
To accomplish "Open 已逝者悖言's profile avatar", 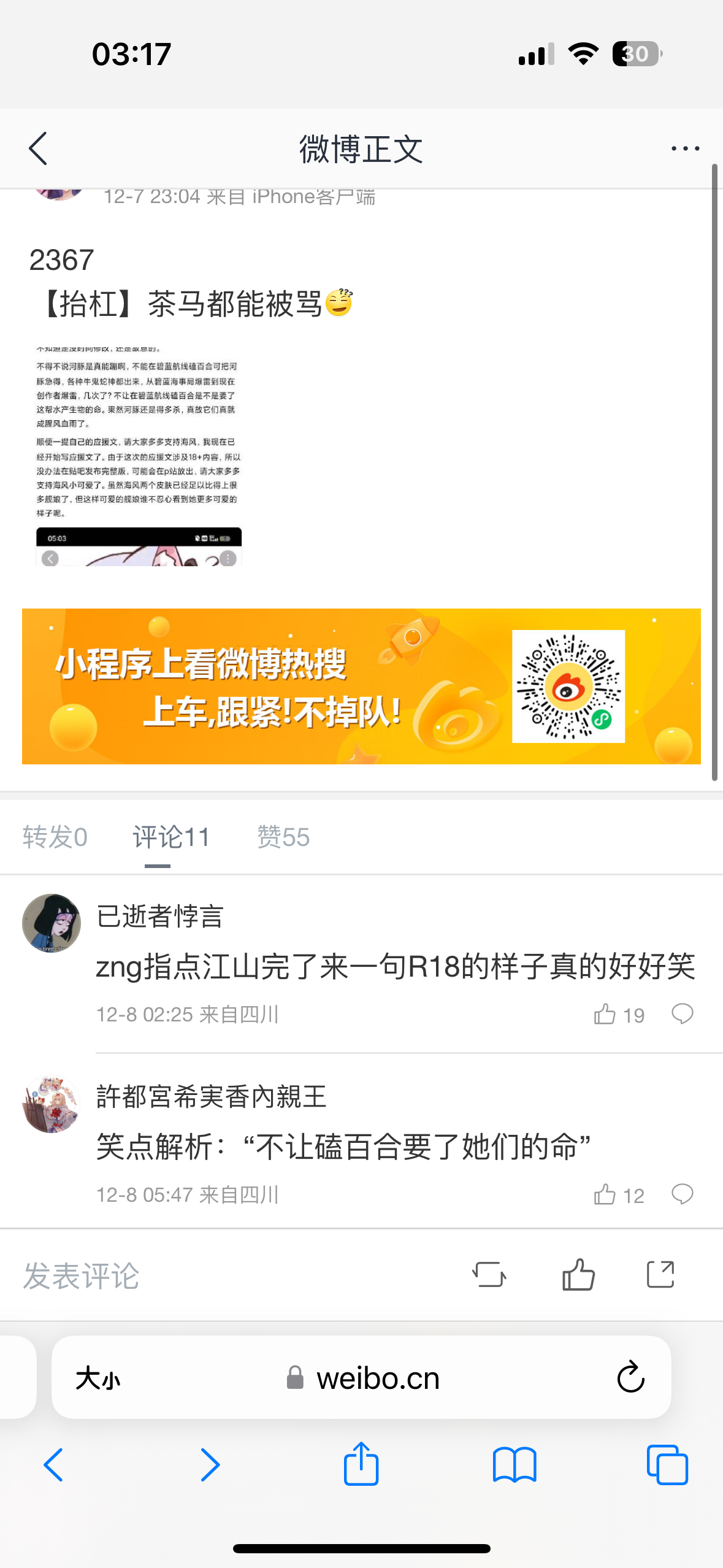I will [x=52, y=923].
